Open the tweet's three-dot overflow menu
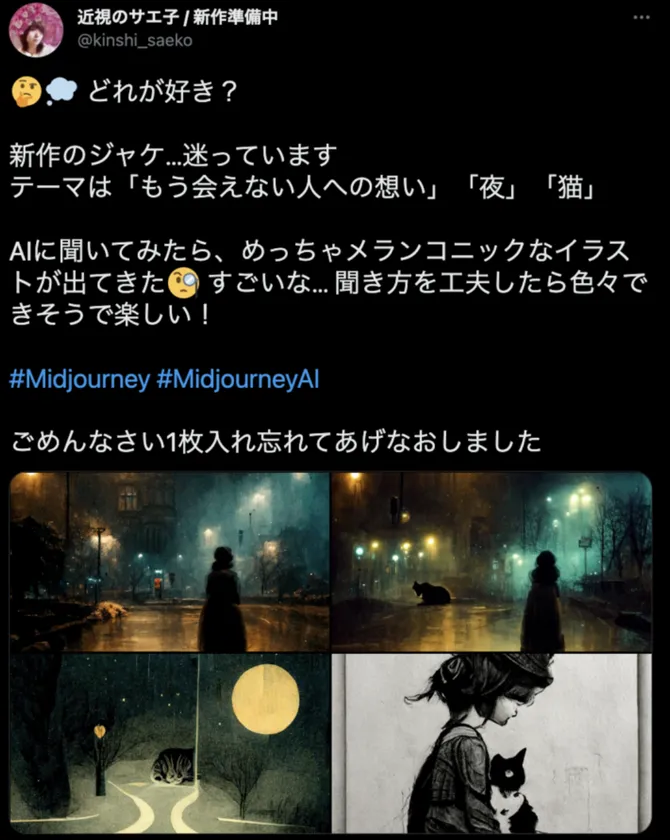 [641, 17]
